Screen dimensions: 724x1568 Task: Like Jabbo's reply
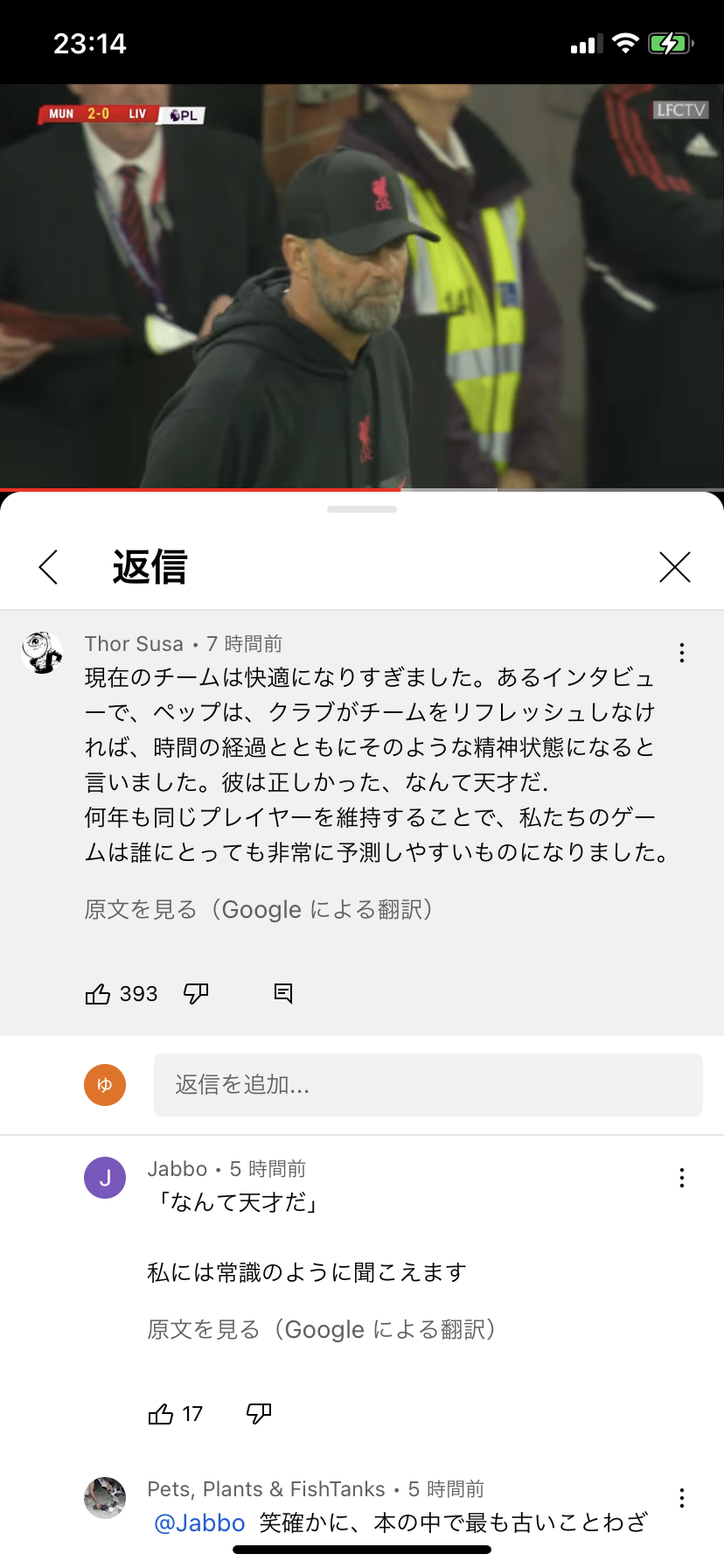click(x=161, y=1414)
